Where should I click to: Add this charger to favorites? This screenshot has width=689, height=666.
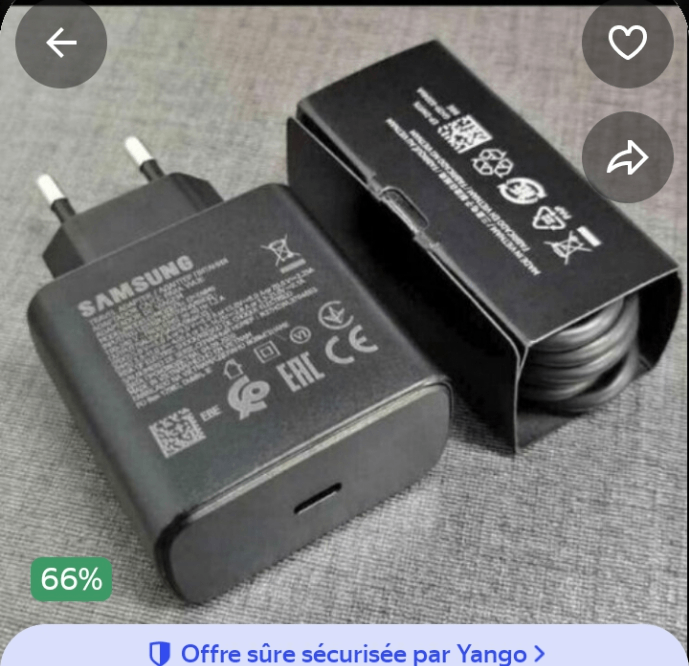click(627, 43)
